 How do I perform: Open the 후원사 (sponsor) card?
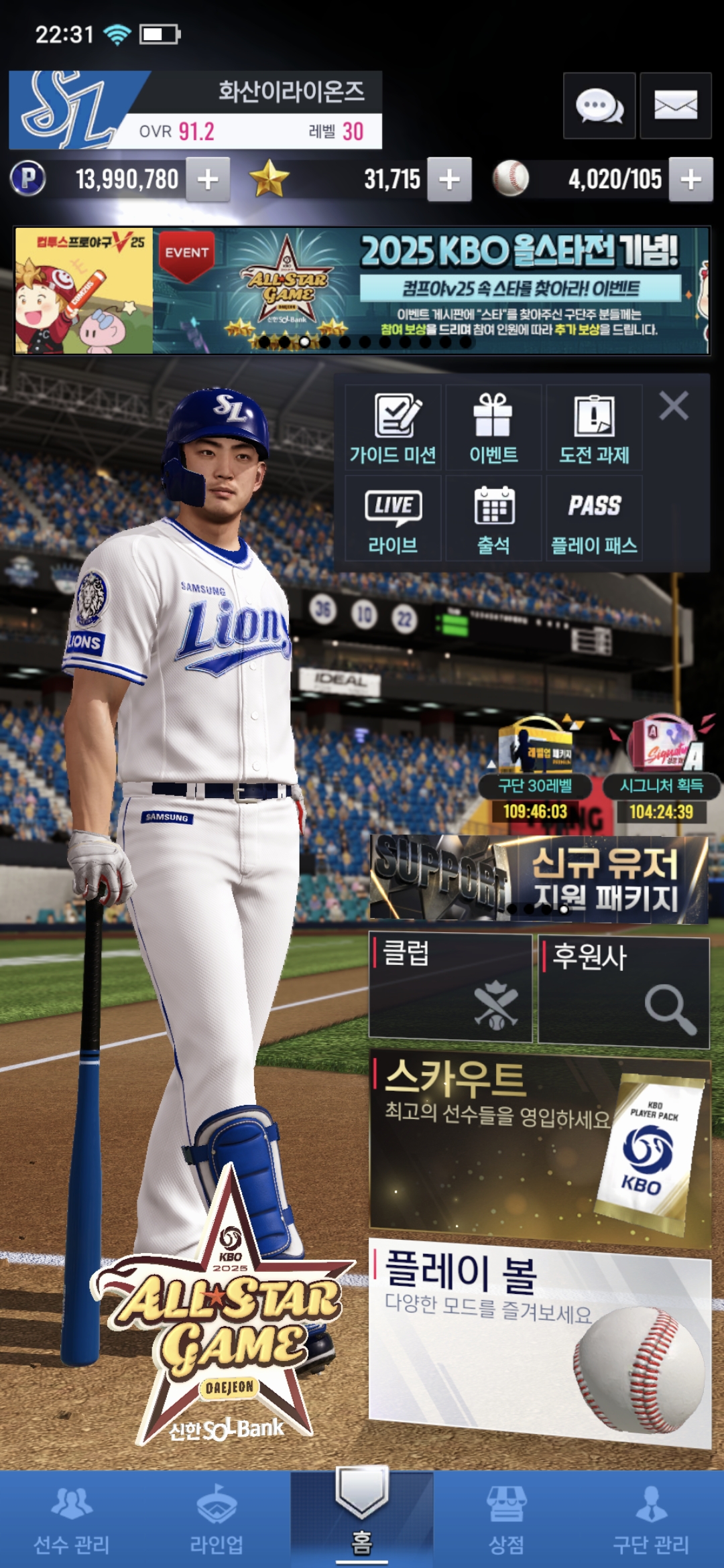[x=623, y=992]
